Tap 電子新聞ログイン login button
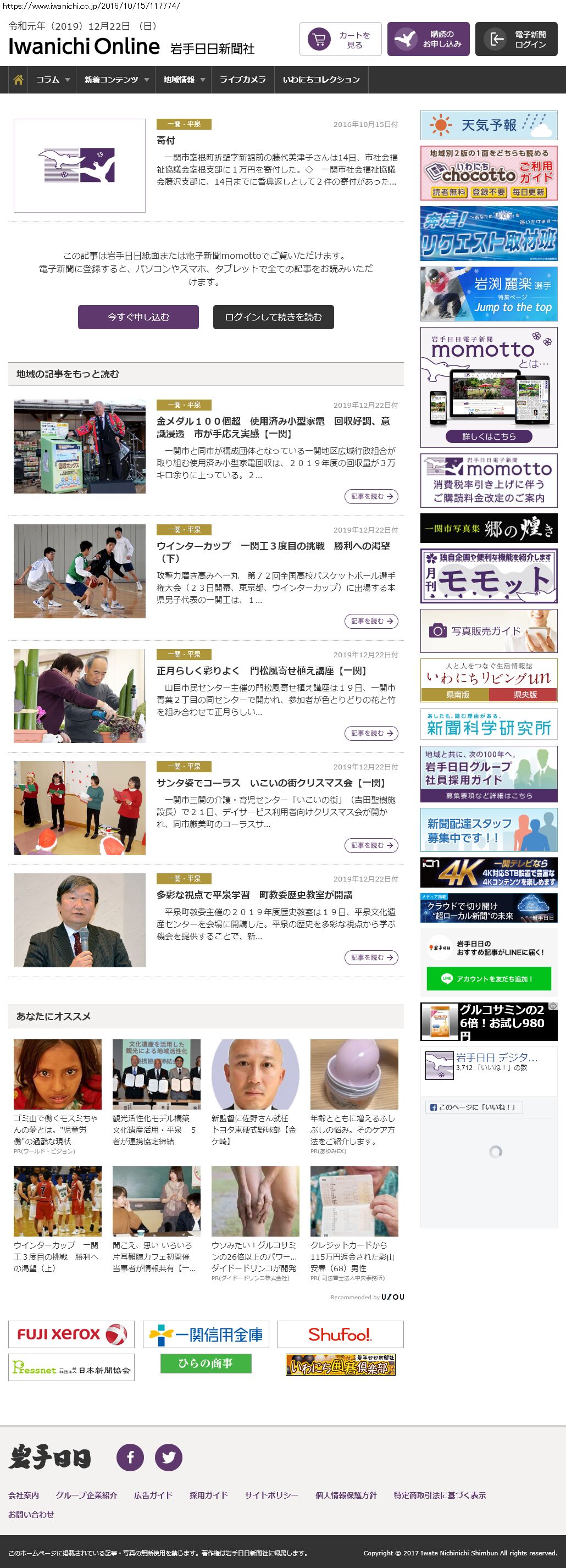The image size is (566, 1568). click(516, 40)
